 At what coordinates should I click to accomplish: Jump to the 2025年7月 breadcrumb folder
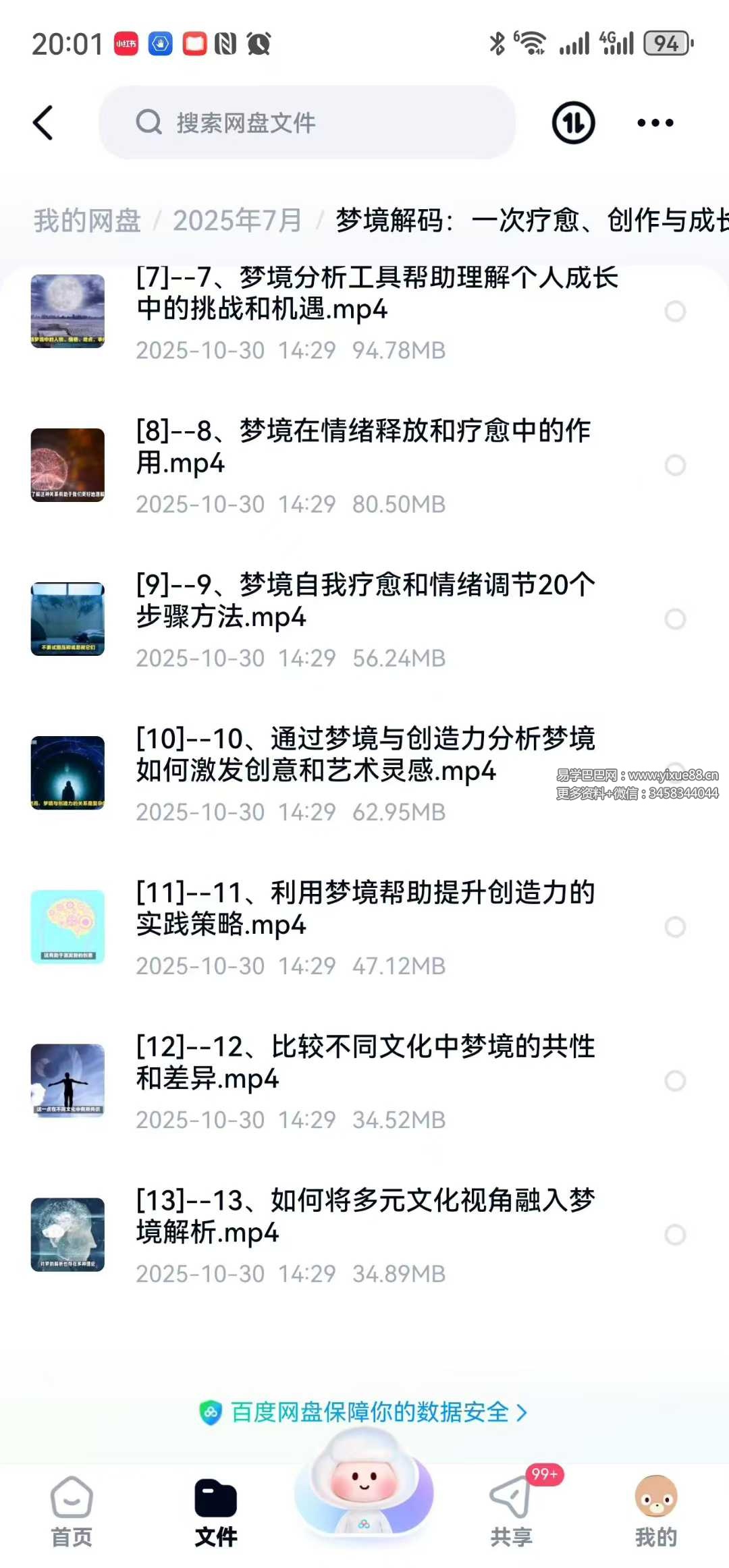coord(237,221)
